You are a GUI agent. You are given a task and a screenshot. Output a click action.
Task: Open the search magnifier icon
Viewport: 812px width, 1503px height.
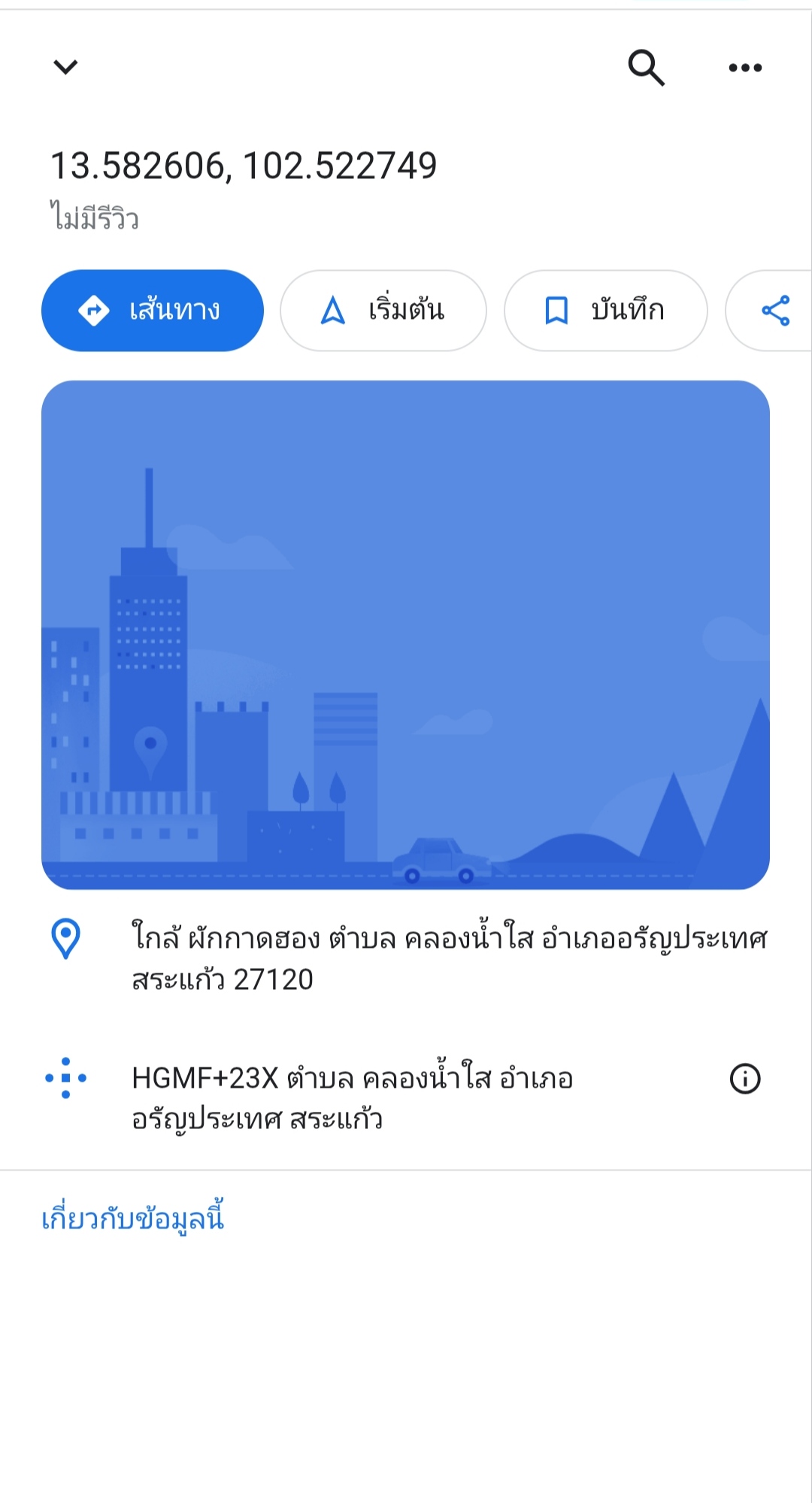tap(646, 68)
